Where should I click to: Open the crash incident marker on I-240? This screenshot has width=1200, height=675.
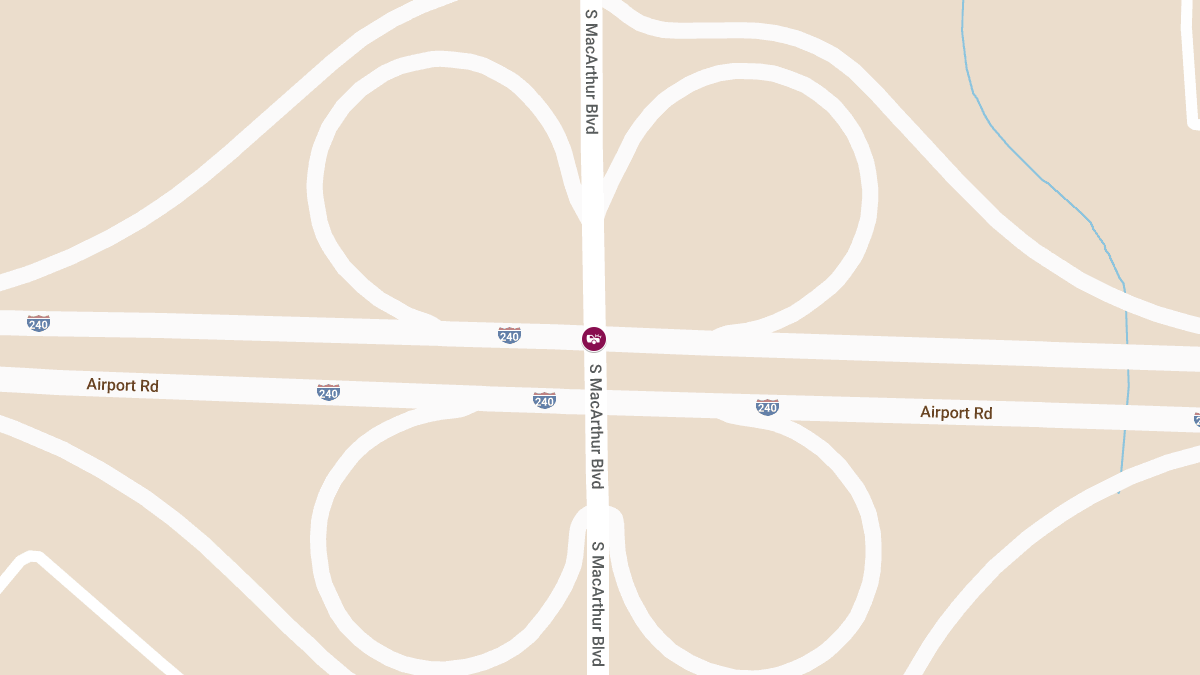click(x=594, y=339)
